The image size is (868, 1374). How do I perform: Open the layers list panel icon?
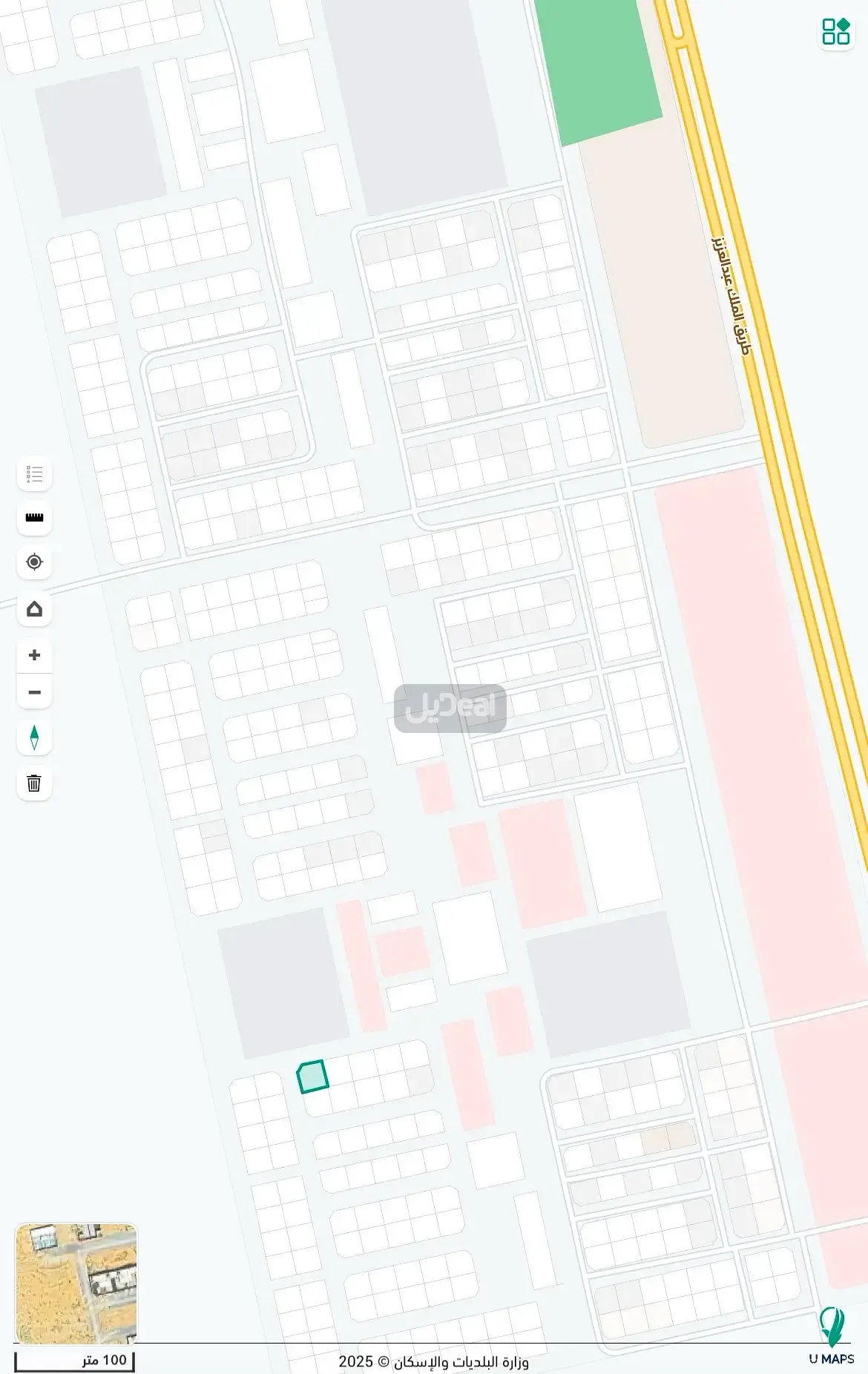pos(33,474)
